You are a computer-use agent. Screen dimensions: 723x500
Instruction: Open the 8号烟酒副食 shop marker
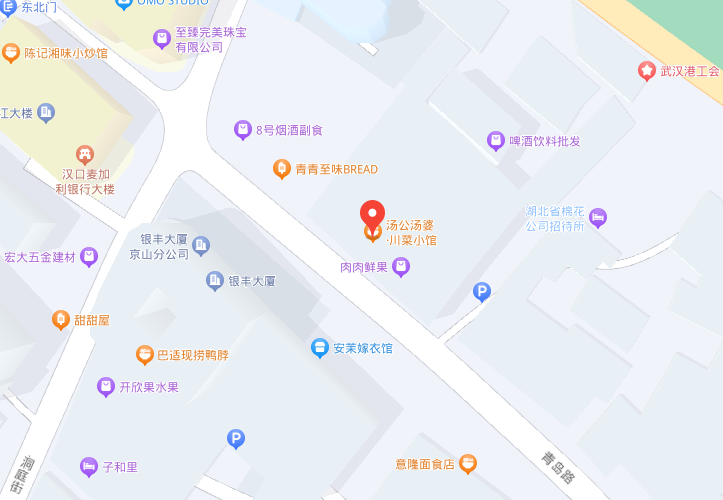click(x=242, y=130)
